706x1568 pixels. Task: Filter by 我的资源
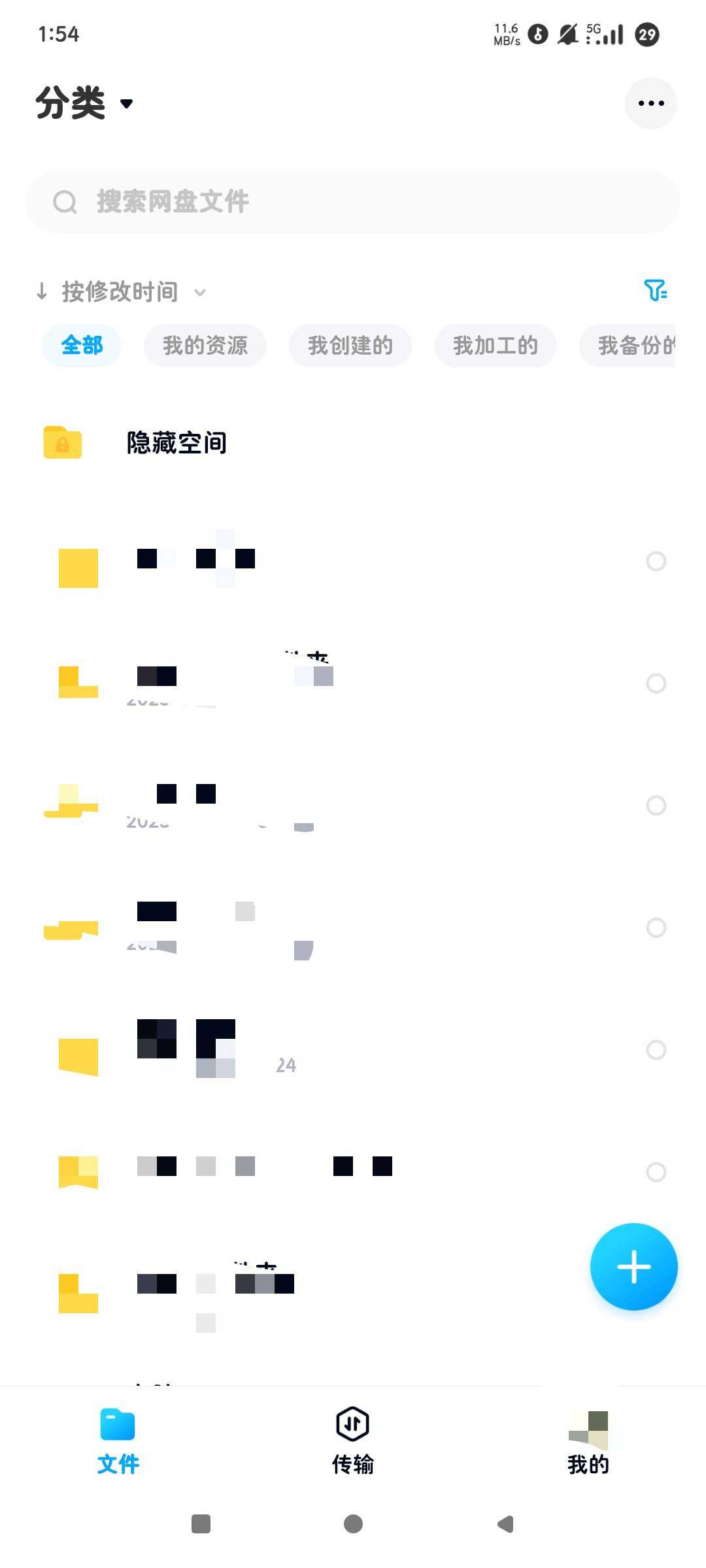coord(205,345)
